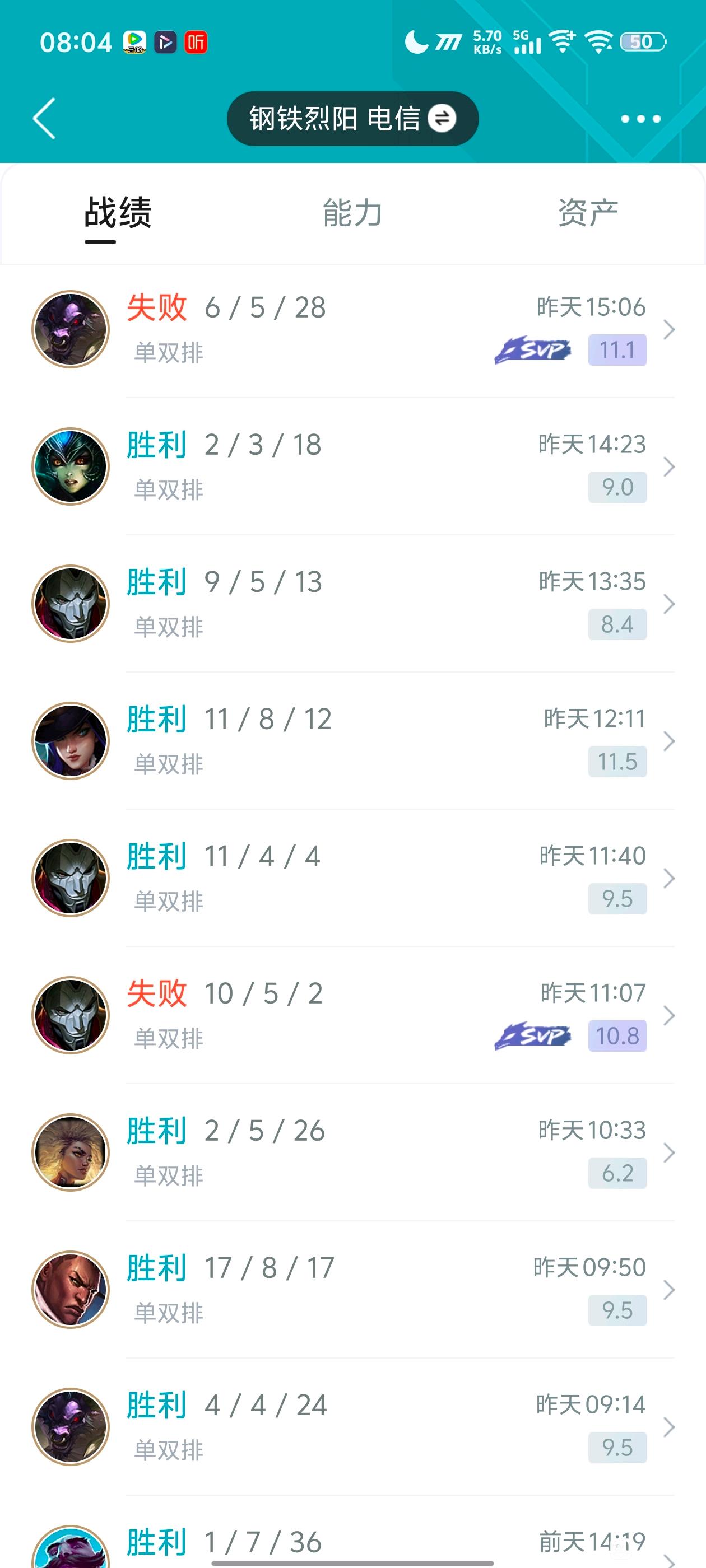View the 胜利 11/4/4 match details
The width and height of the screenshot is (706, 1568).
354,878
